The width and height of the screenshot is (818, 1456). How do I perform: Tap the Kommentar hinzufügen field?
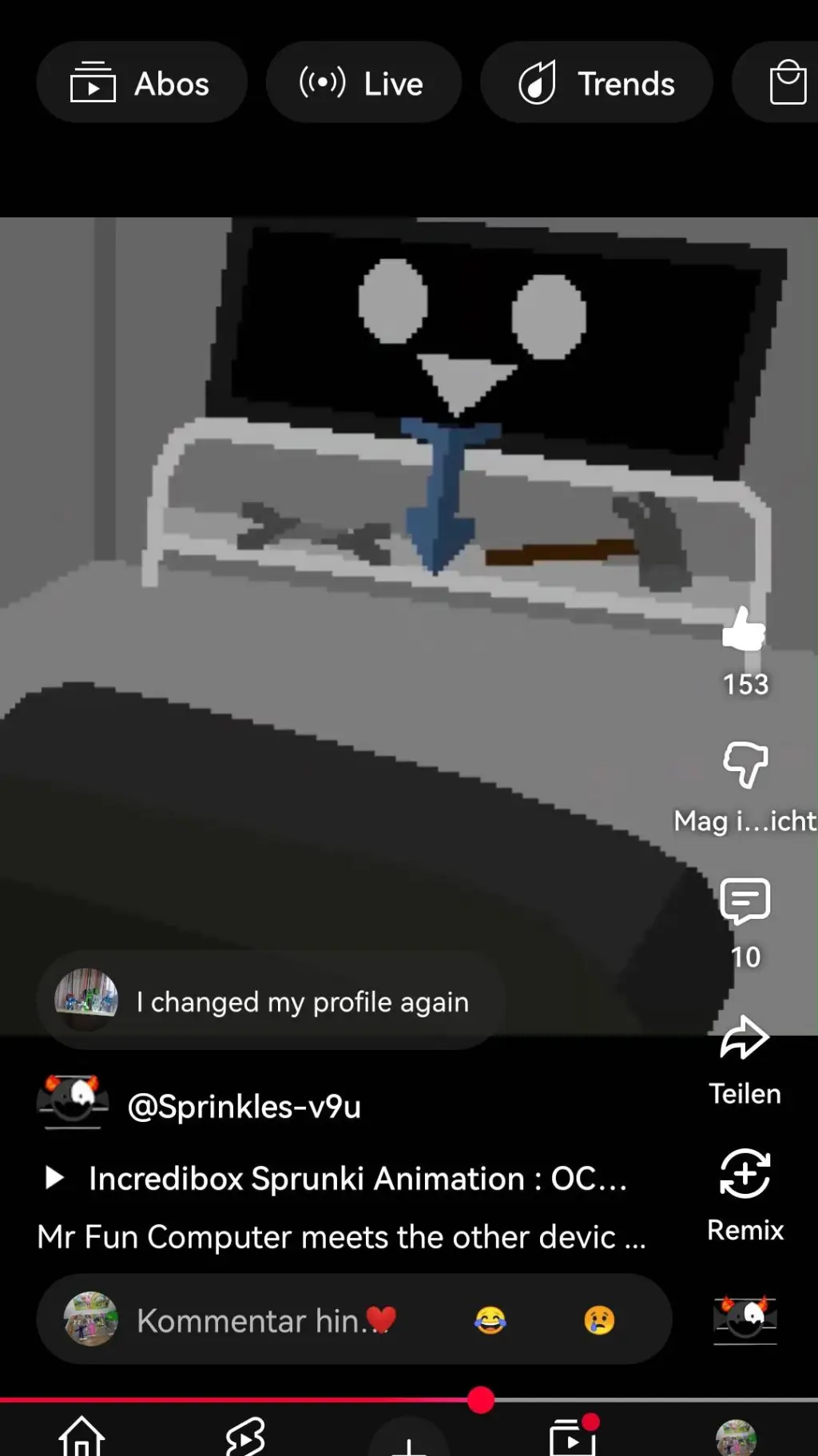248,1321
